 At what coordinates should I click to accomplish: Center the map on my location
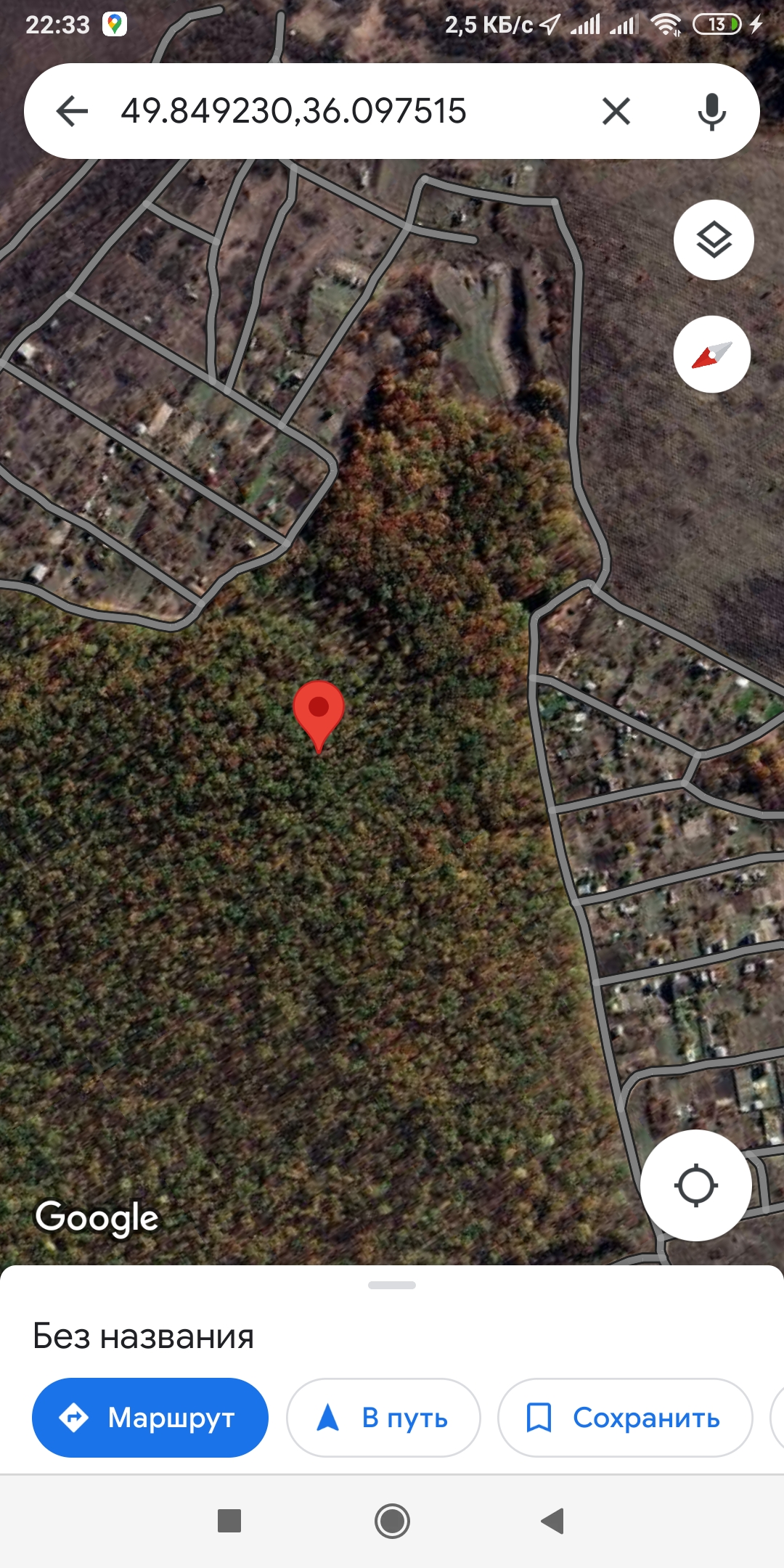[x=695, y=1185]
